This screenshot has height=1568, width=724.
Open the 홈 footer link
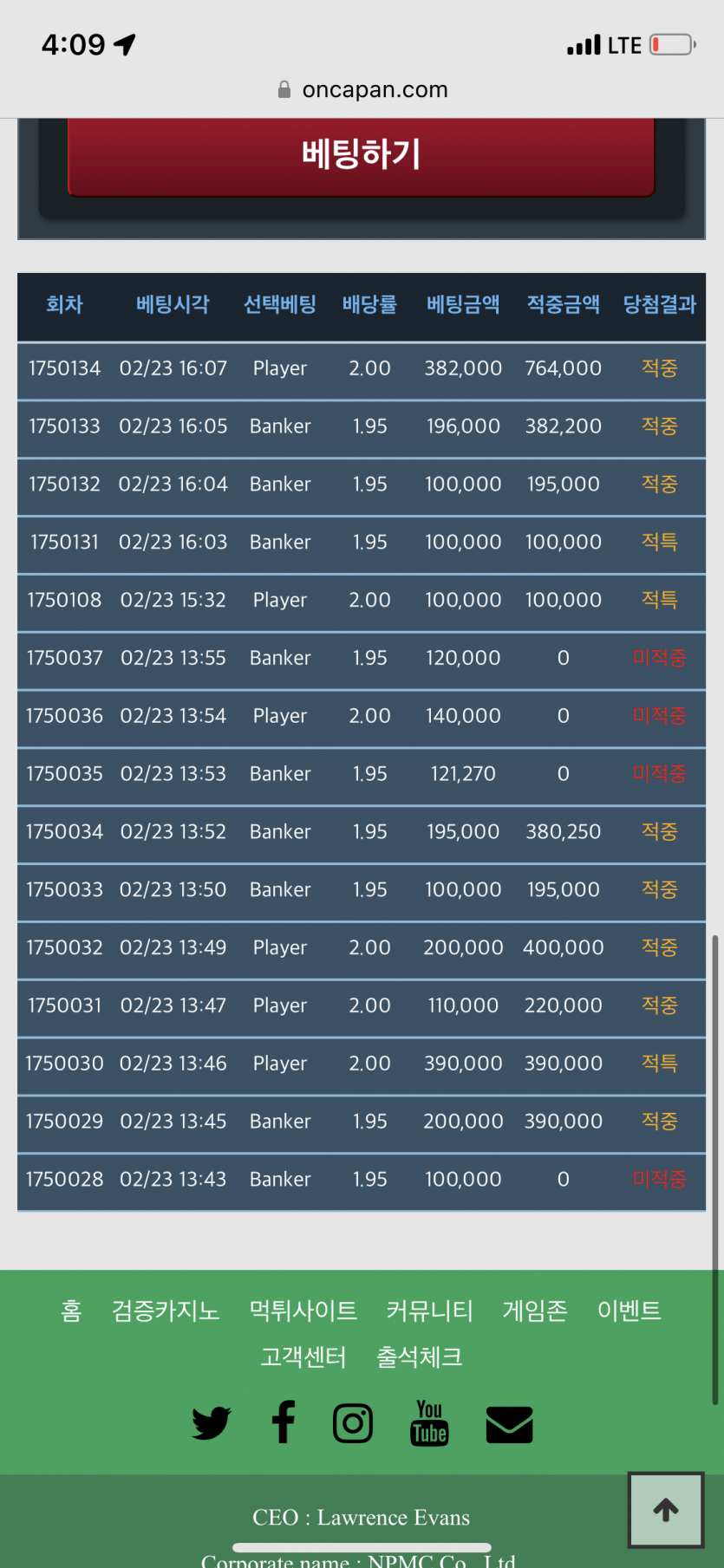pos(71,1310)
